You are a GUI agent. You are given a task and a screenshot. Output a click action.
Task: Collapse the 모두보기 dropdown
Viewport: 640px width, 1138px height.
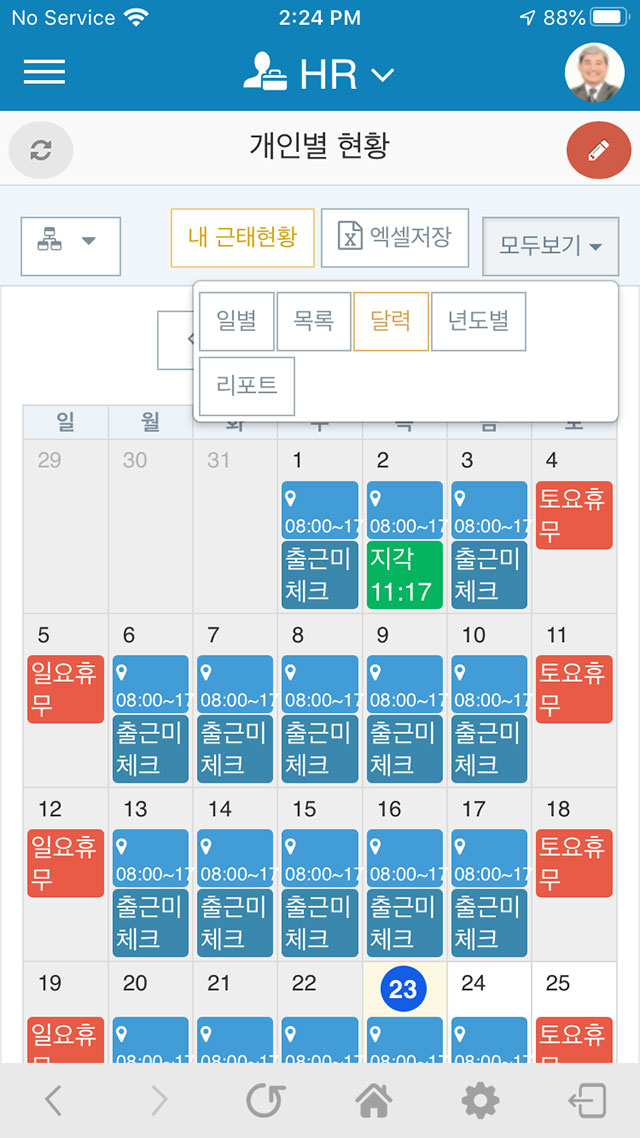point(551,246)
